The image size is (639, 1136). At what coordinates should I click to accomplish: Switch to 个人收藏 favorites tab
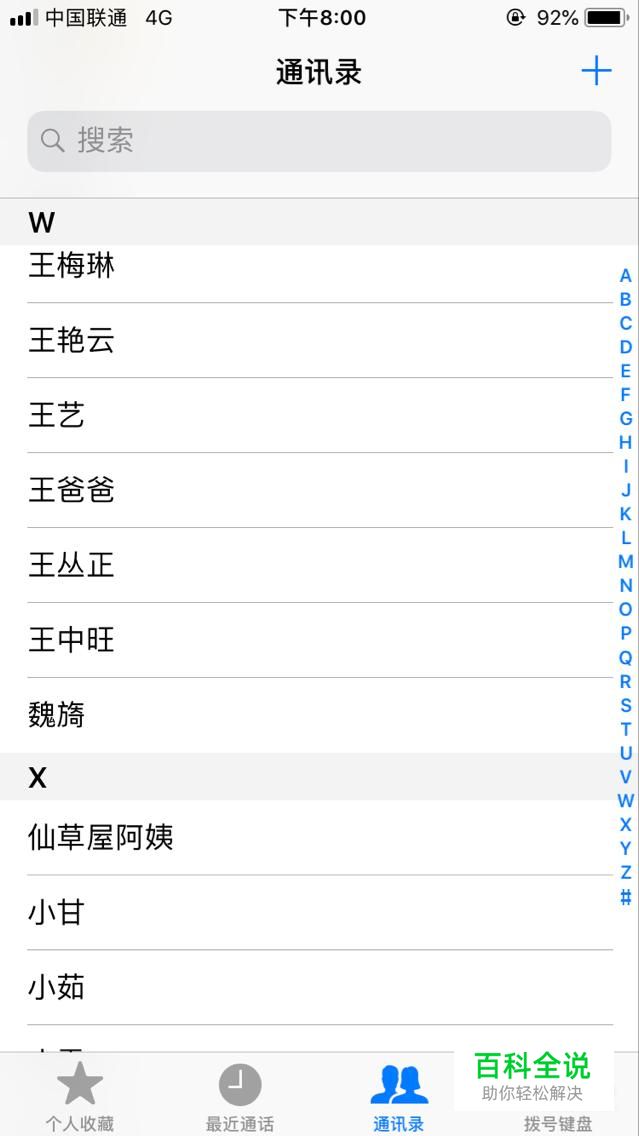tap(80, 1097)
